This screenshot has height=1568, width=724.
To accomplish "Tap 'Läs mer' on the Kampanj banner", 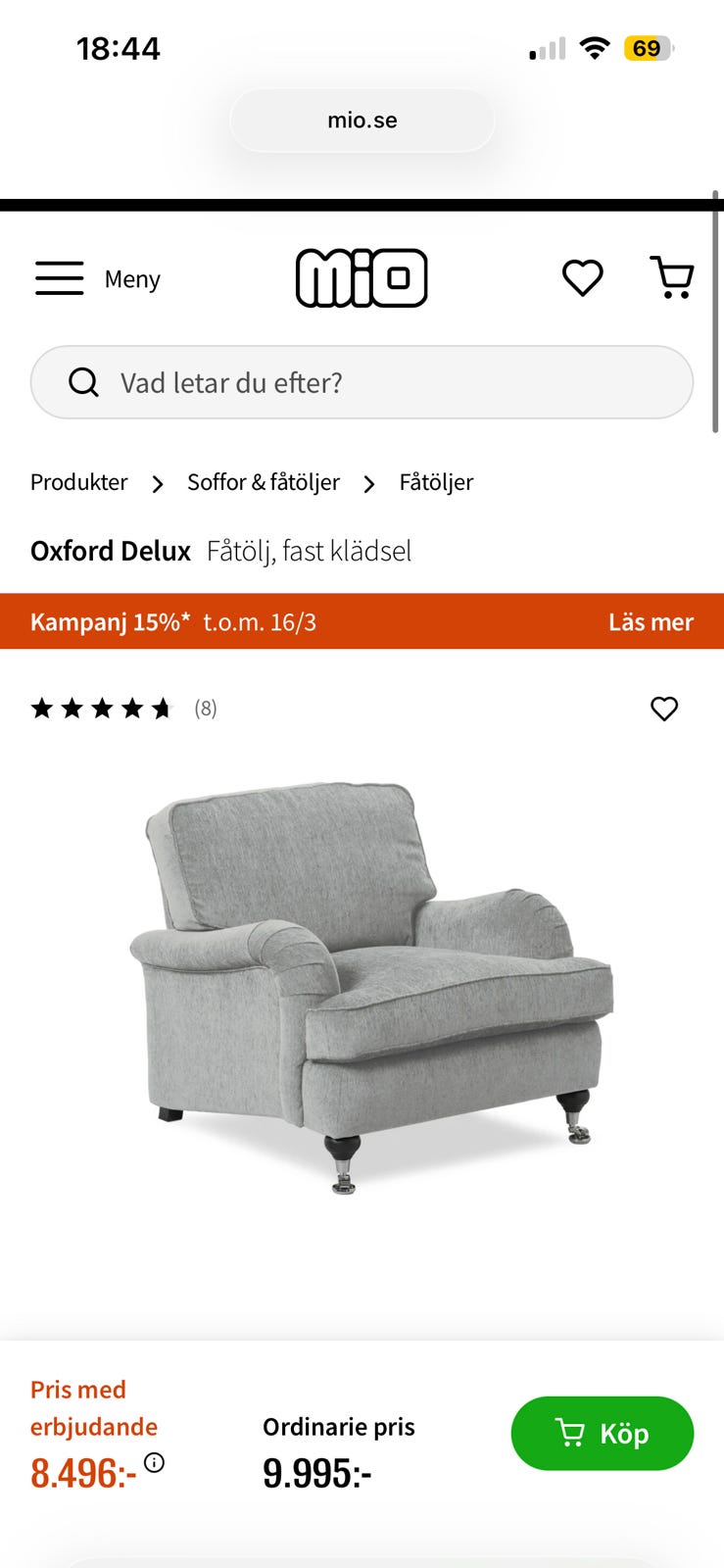I will (651, 622).
